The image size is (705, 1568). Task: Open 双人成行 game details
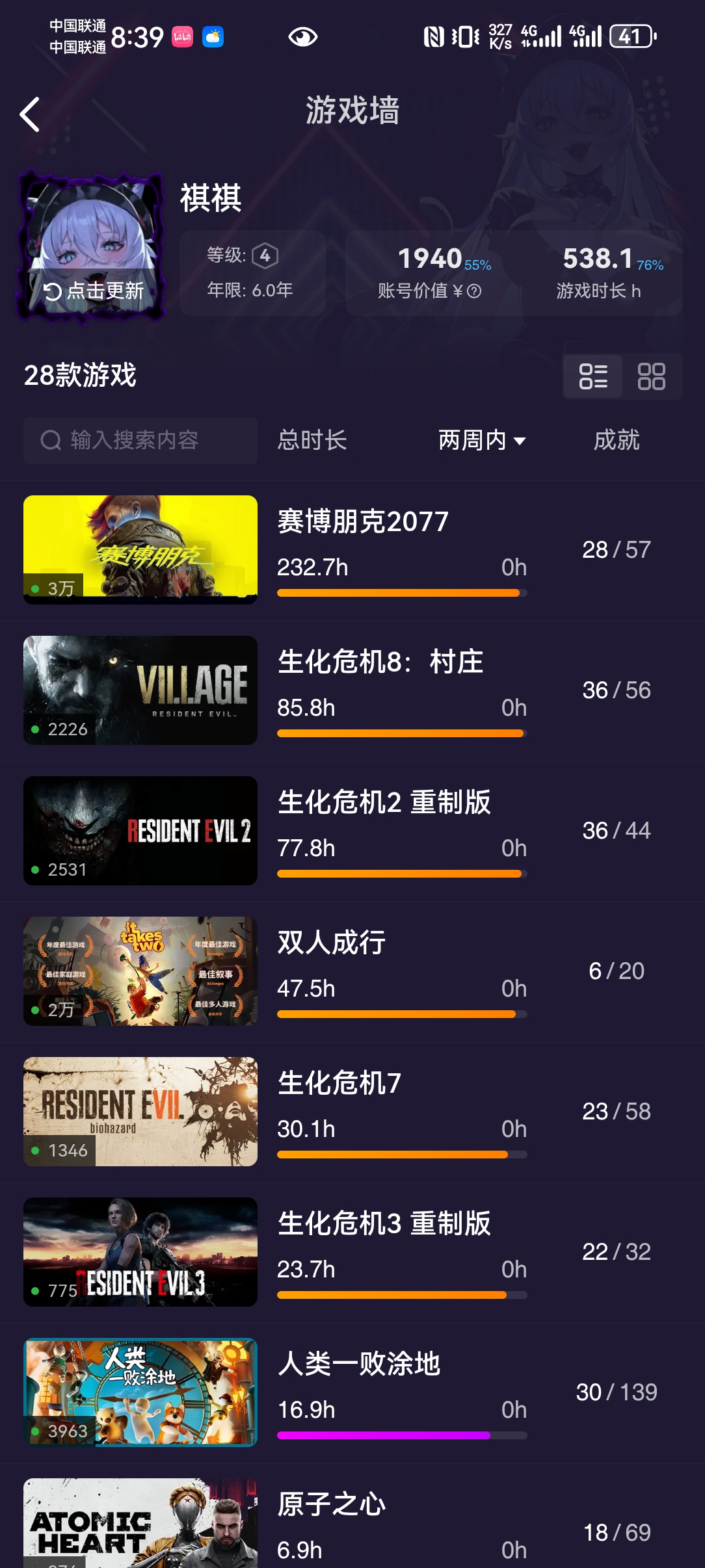pyautogui.click(x=332, y=943)
